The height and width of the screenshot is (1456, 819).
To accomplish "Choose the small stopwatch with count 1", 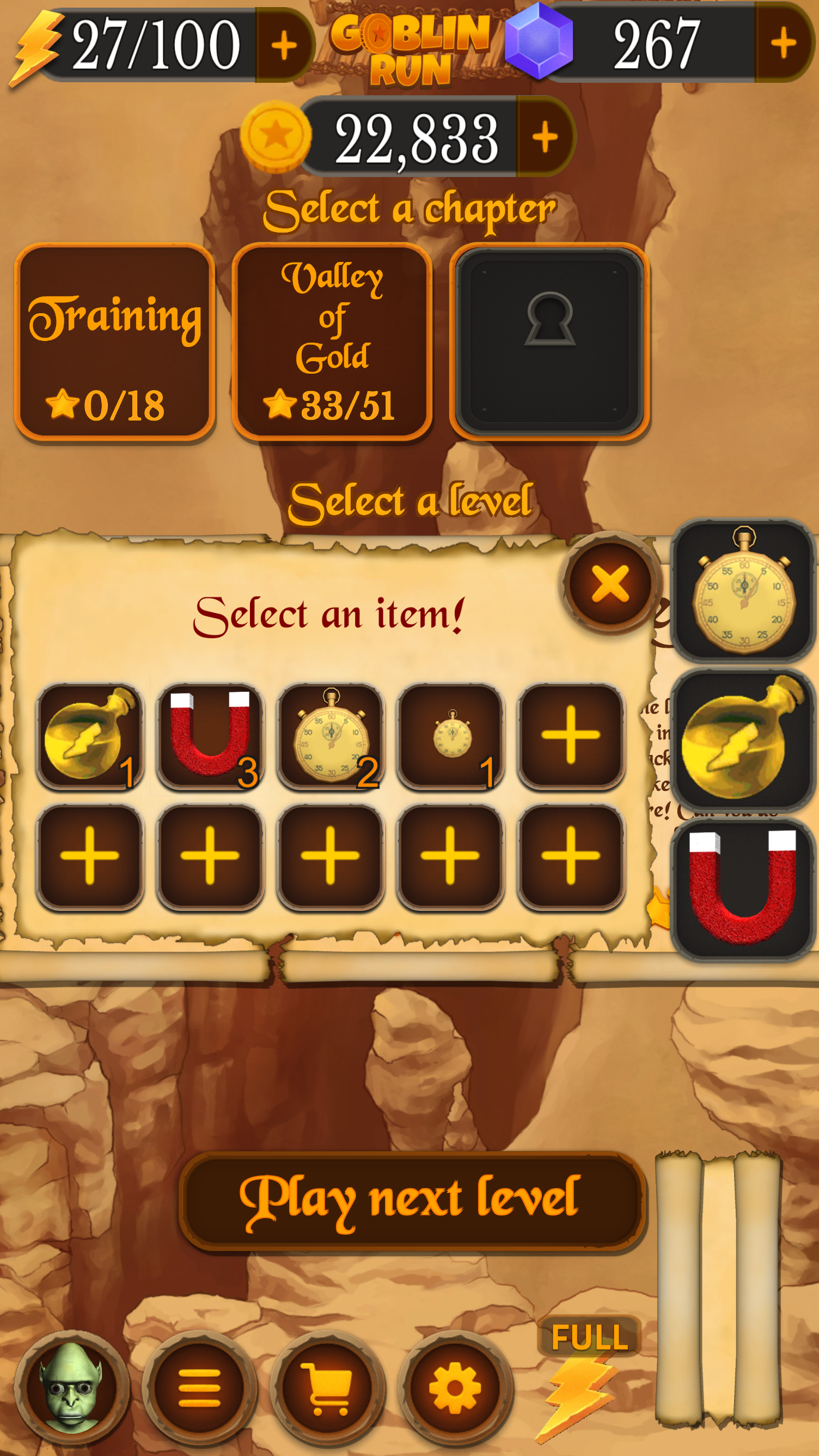I will (450, 736).
